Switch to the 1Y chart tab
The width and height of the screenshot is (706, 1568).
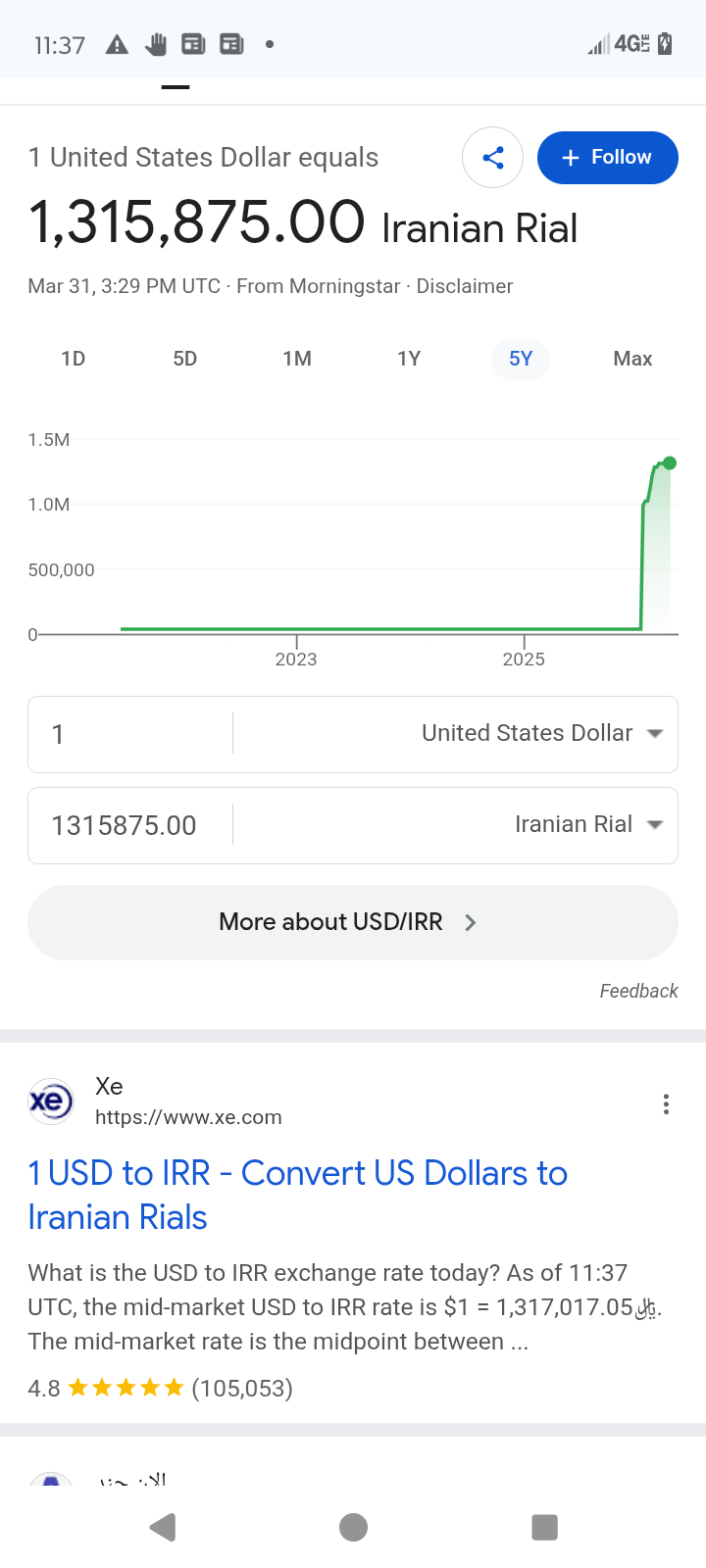coord(409,359)
